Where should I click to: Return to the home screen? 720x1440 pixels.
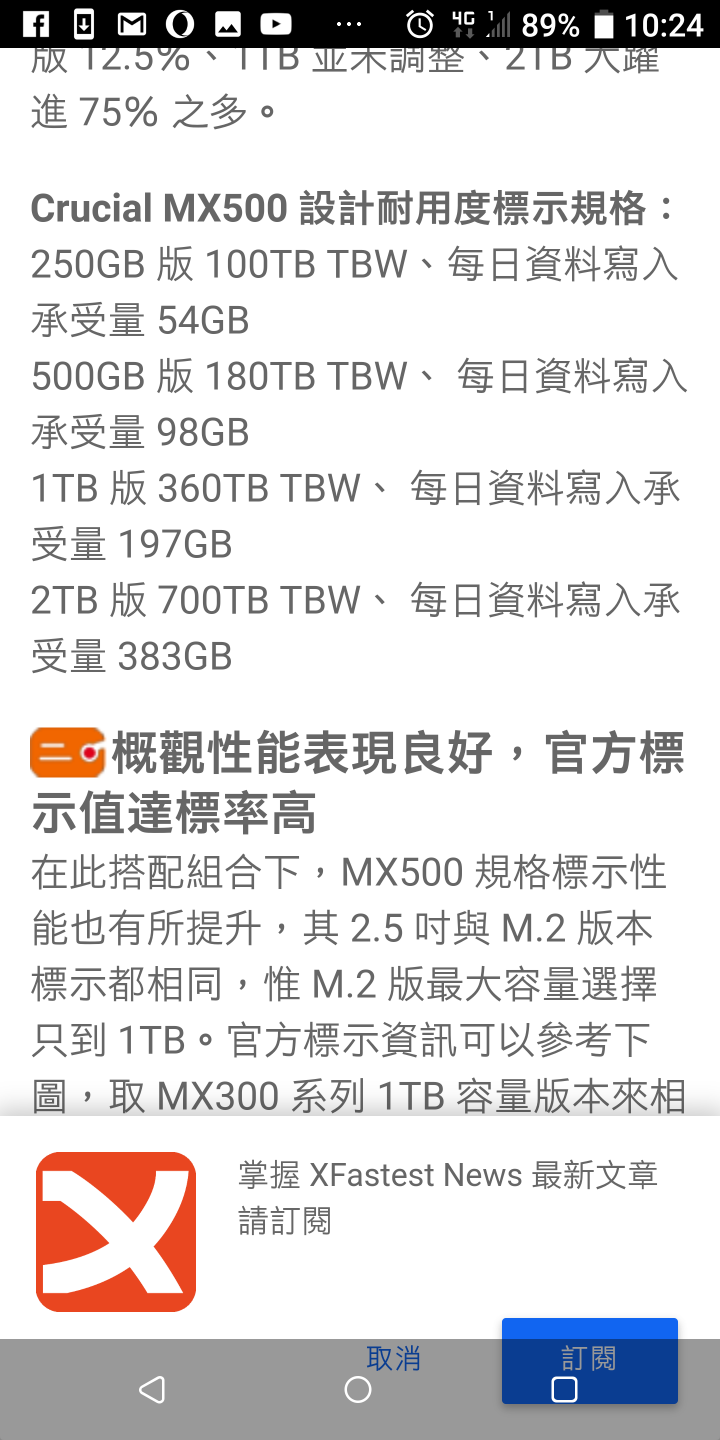point(358,1389)
